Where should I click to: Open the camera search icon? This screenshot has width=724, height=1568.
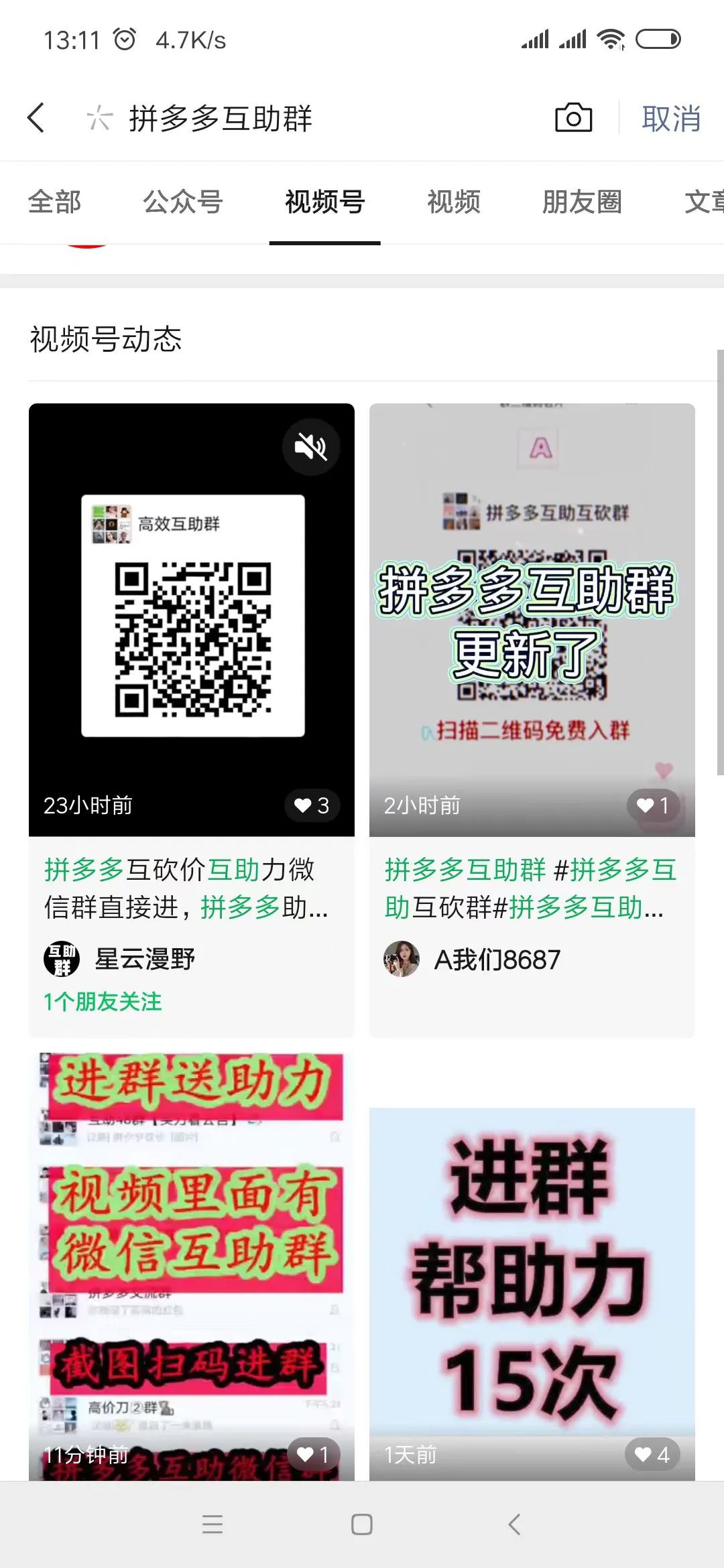tap(574, 118)
